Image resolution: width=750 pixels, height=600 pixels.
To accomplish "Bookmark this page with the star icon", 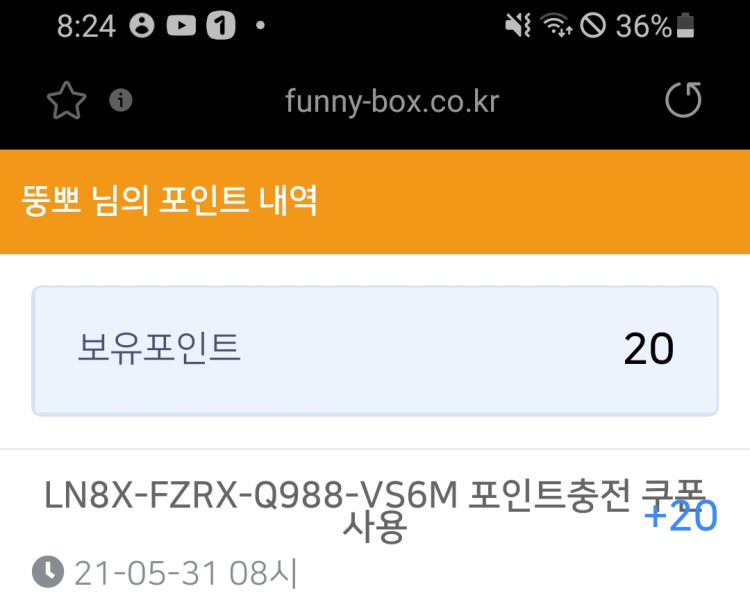I will (x=67, y=101).
